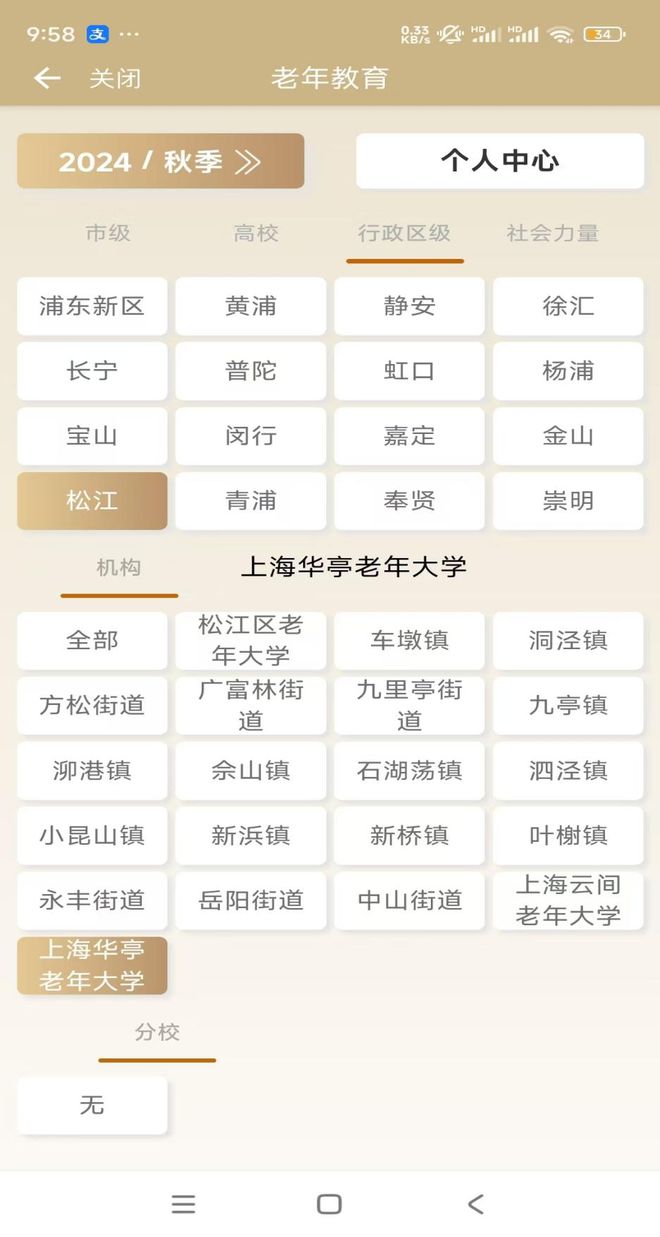This screenshot has width=660, height=1237.
Task: Select 岳阳街道 institution
Action: click(x=250, y=900)
